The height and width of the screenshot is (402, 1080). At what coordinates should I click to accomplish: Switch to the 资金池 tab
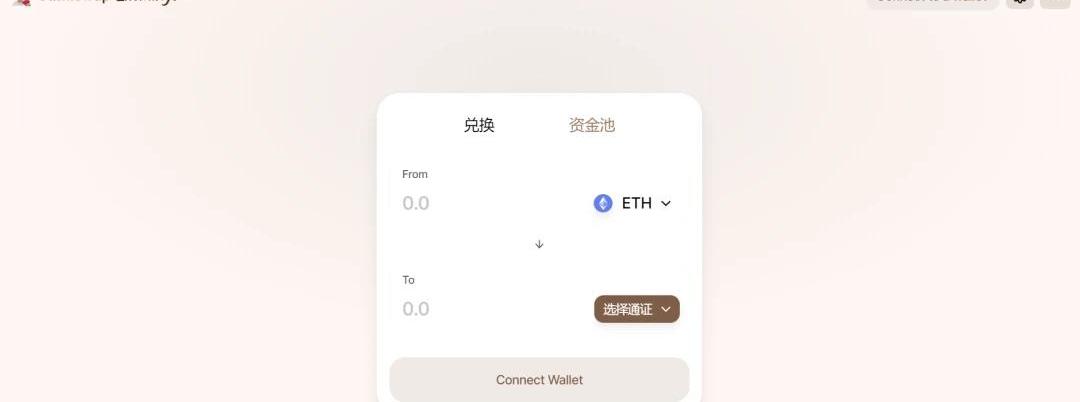(591, 125)
